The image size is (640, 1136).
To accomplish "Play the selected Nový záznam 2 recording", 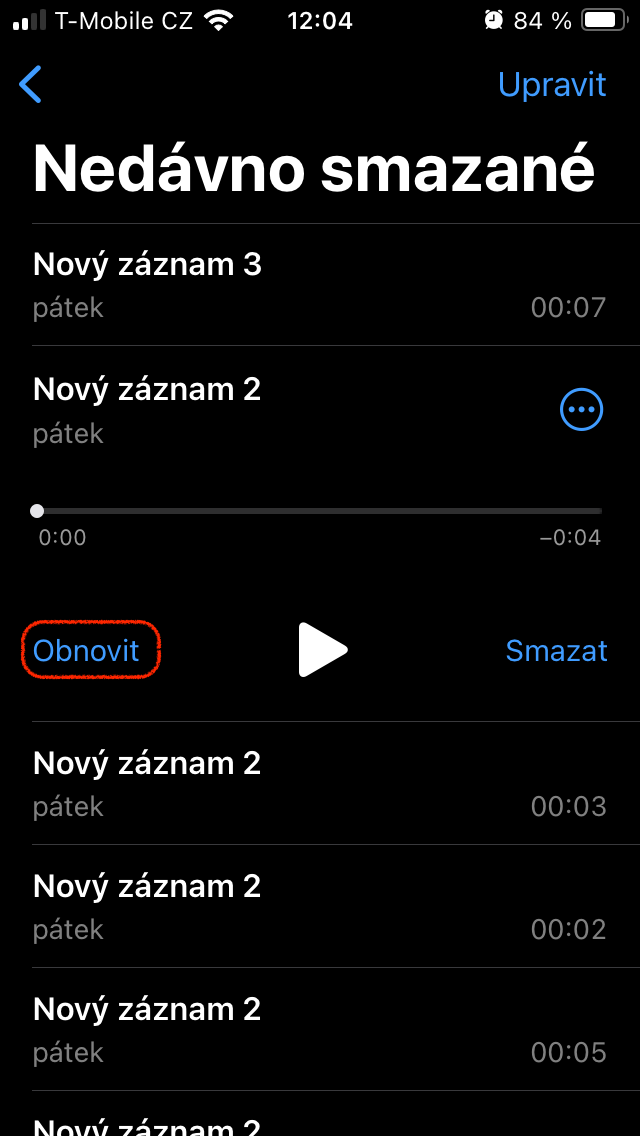I will coord(322,650).
